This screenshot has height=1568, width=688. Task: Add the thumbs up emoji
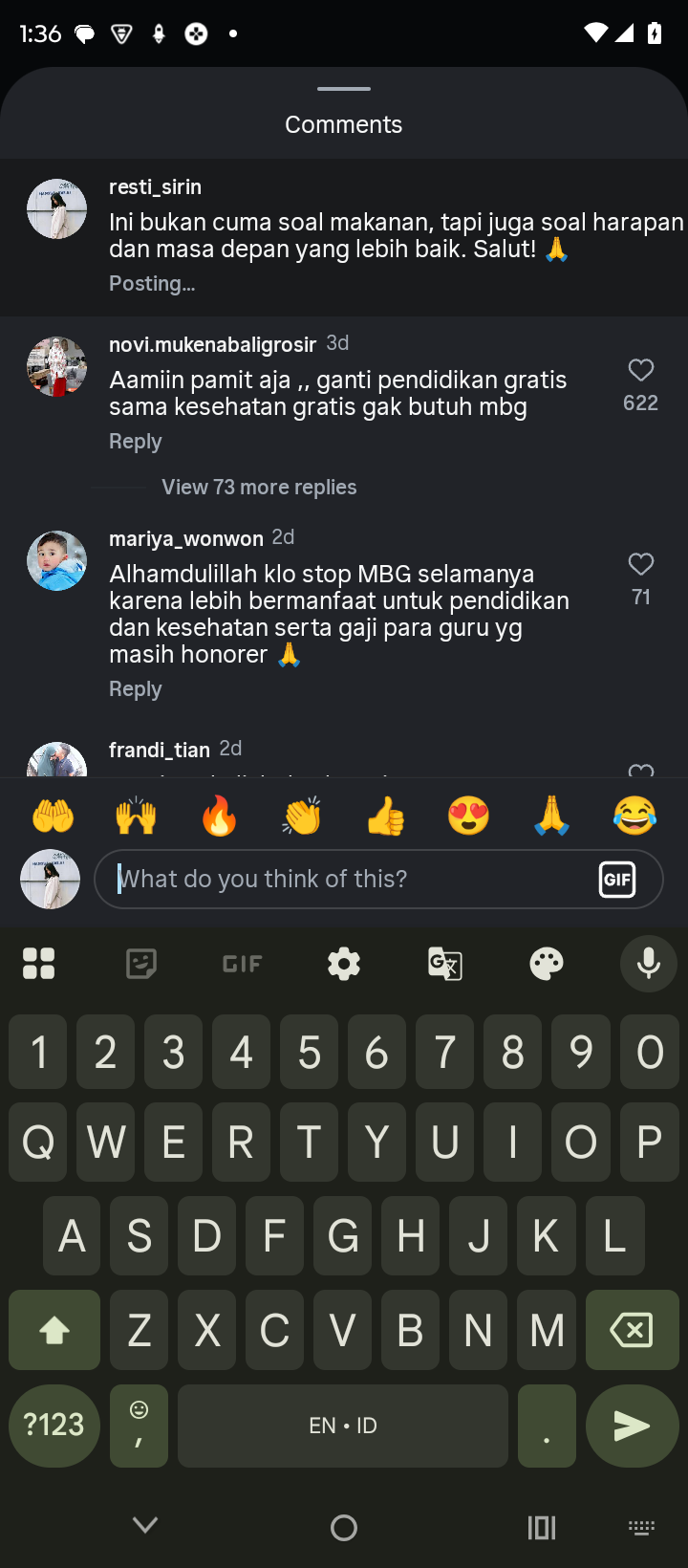pyautogui.click(x=385, y=817)
